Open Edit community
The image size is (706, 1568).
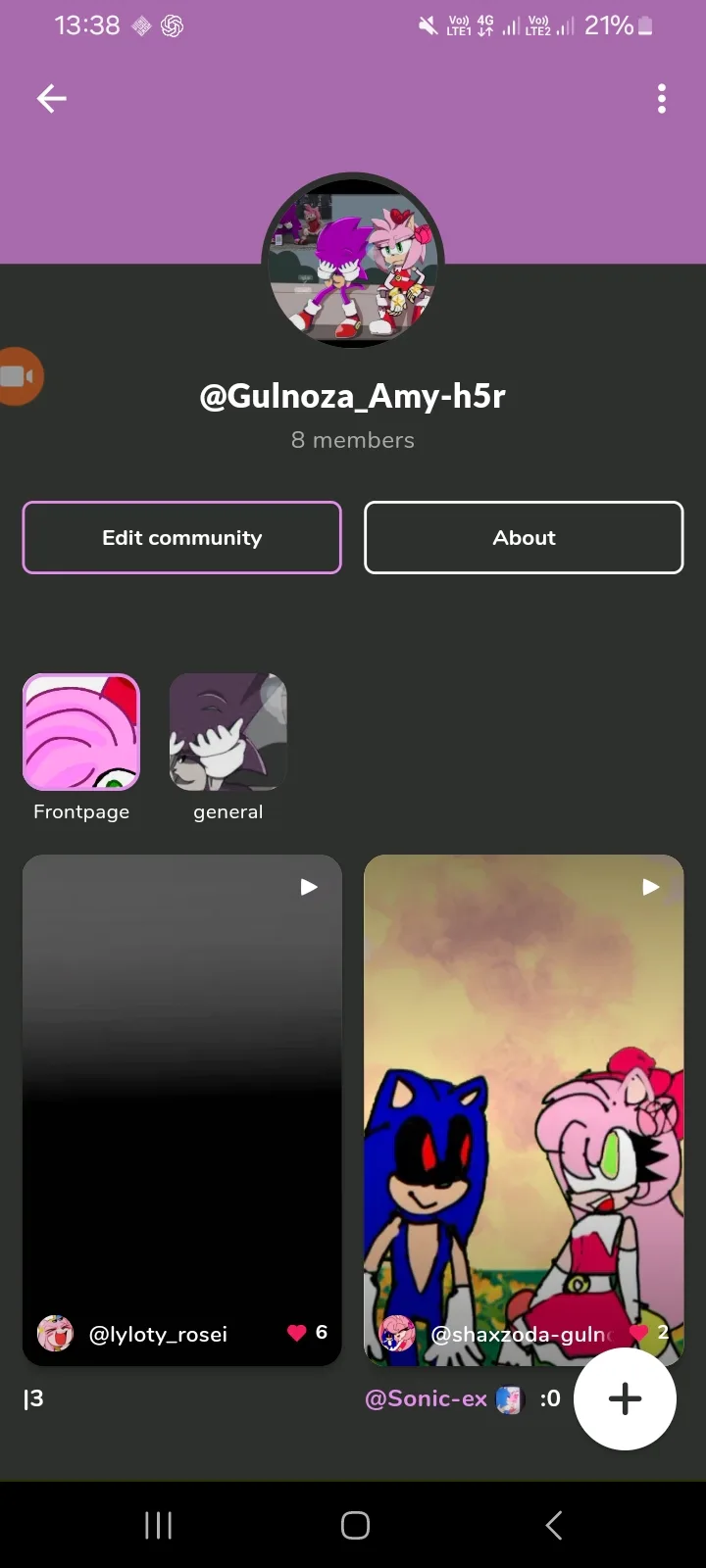tap(182, 537)
